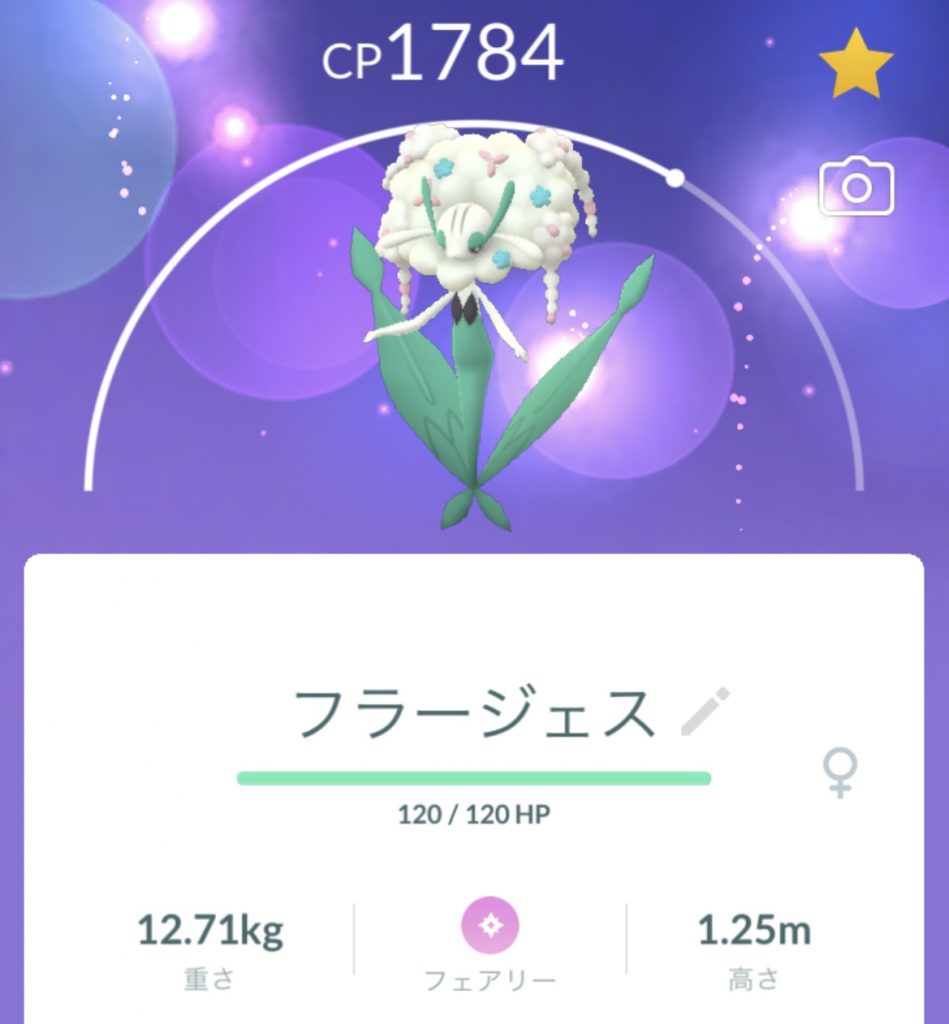Toggle the favorite star for this Pokémon
The width and height of the screenshot is (949, 1024).
tap(855, 66)
